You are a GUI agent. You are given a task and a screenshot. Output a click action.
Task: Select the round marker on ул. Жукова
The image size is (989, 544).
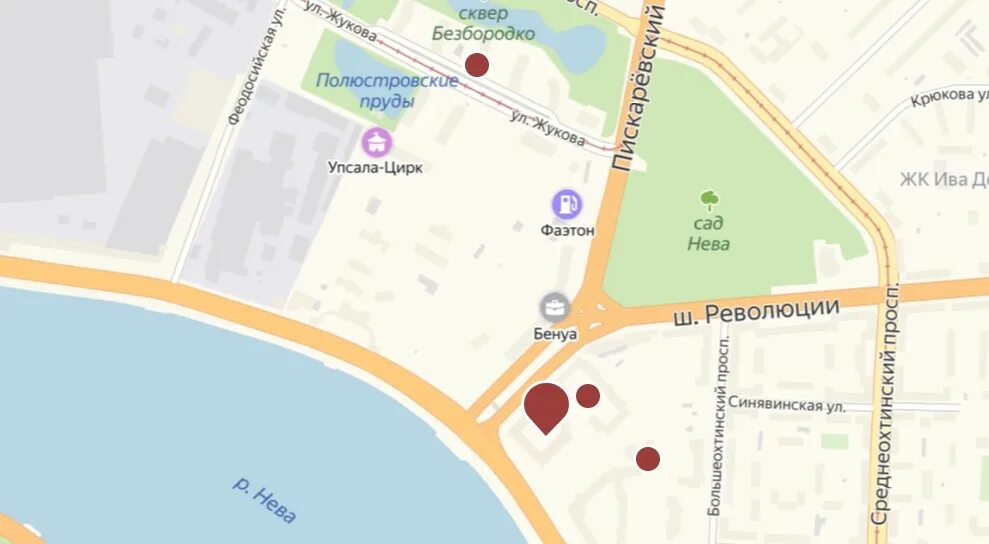(477, 65)
